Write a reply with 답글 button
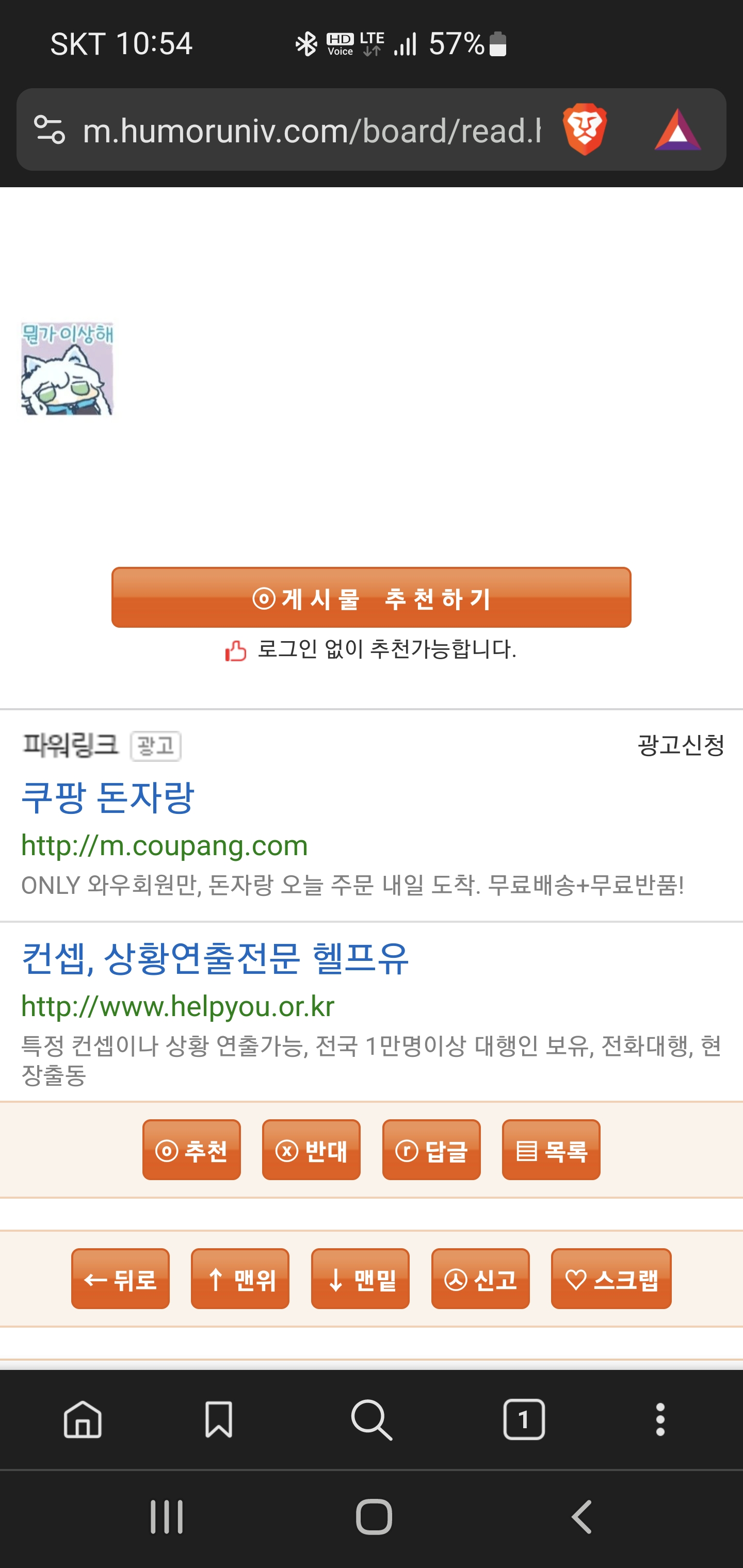The image size is (743, 1568). (431, 1150)
